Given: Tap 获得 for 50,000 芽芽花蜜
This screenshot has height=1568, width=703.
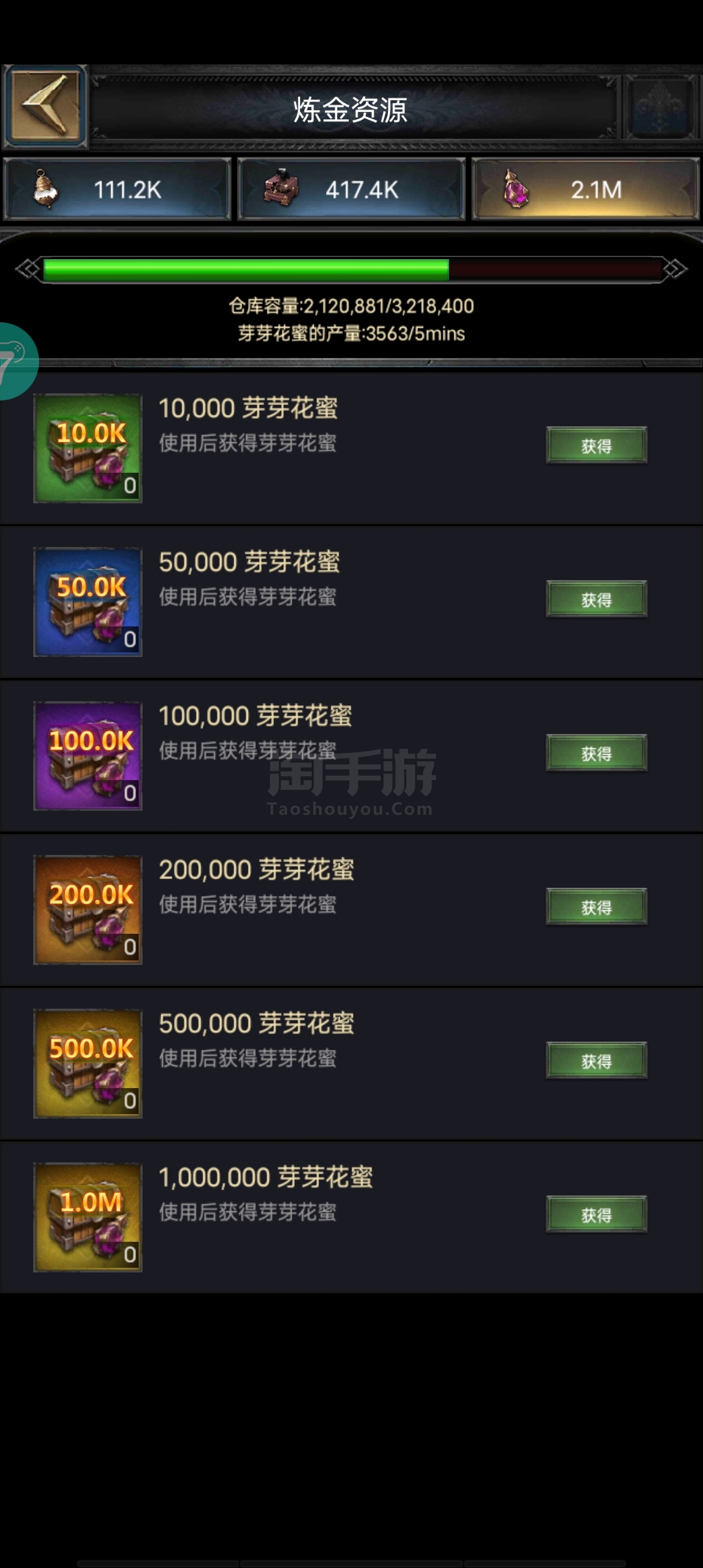Looking at the screenshot, I should [596, 599].
